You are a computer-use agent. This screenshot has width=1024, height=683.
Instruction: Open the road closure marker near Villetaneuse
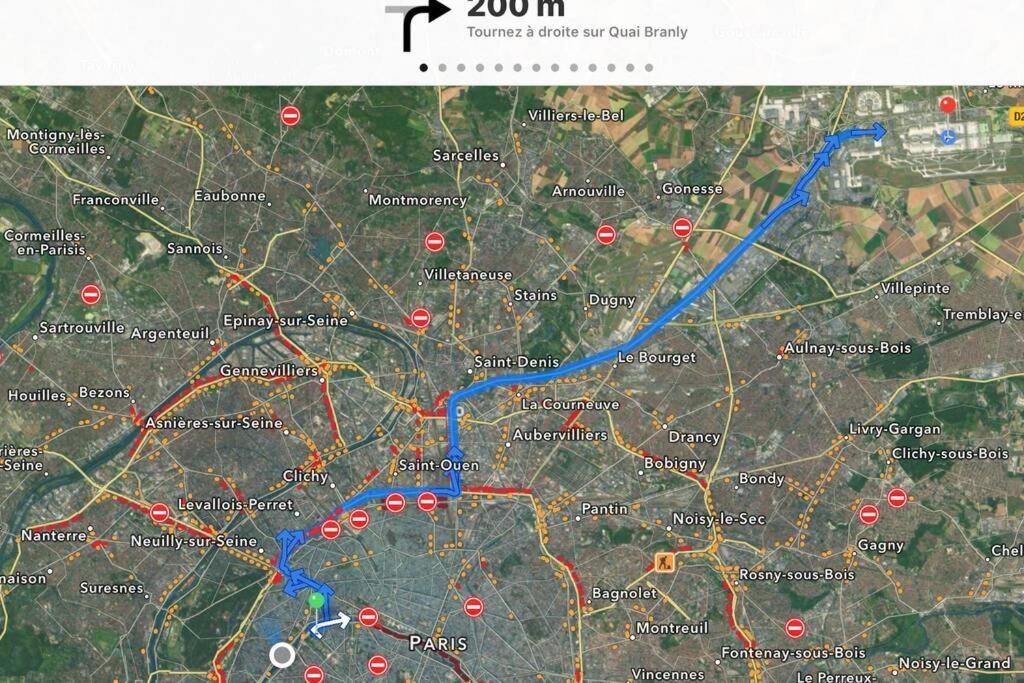(x=434, y=242)
